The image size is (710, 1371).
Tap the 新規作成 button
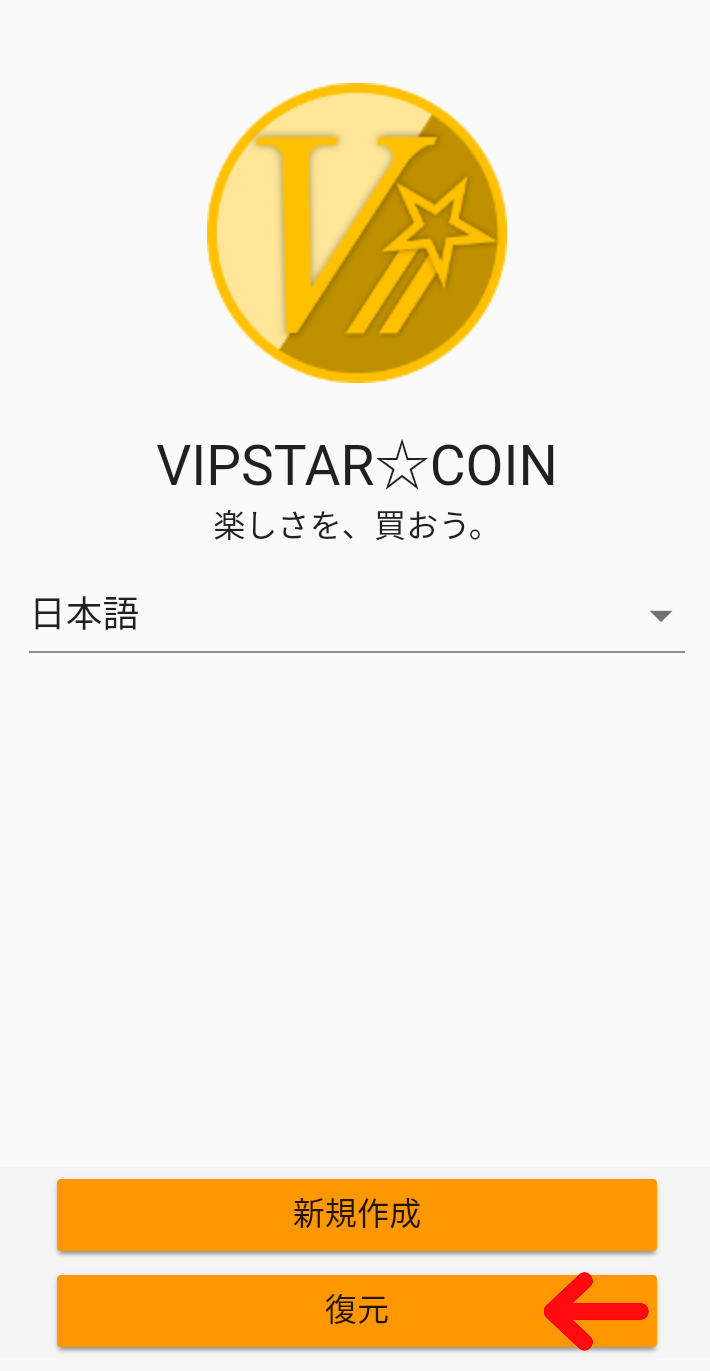click(356, 1215)
